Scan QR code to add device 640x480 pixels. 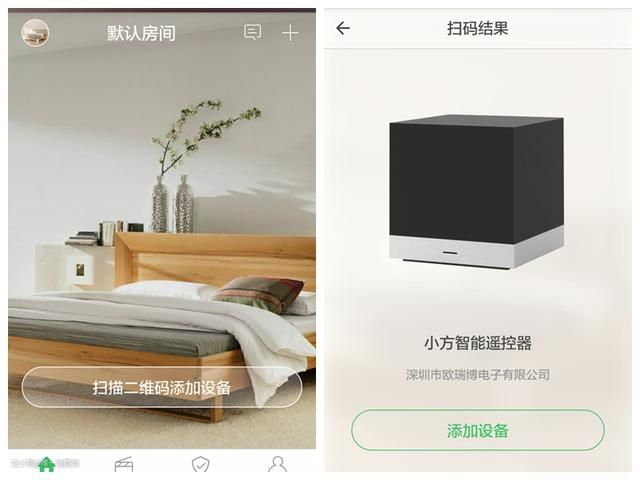point(162,387)
